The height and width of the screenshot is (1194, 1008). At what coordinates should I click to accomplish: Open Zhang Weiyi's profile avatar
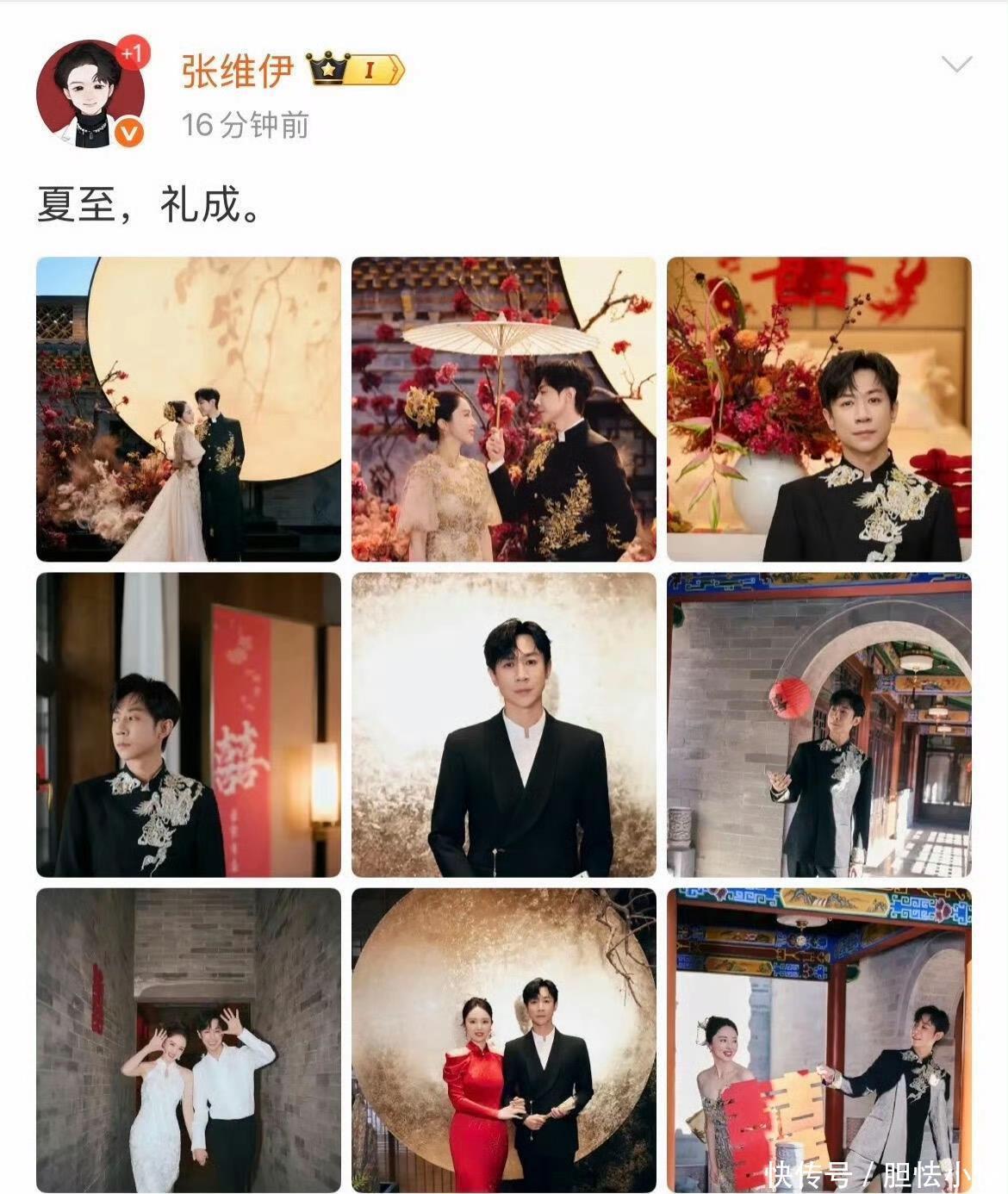coord(90,93)
